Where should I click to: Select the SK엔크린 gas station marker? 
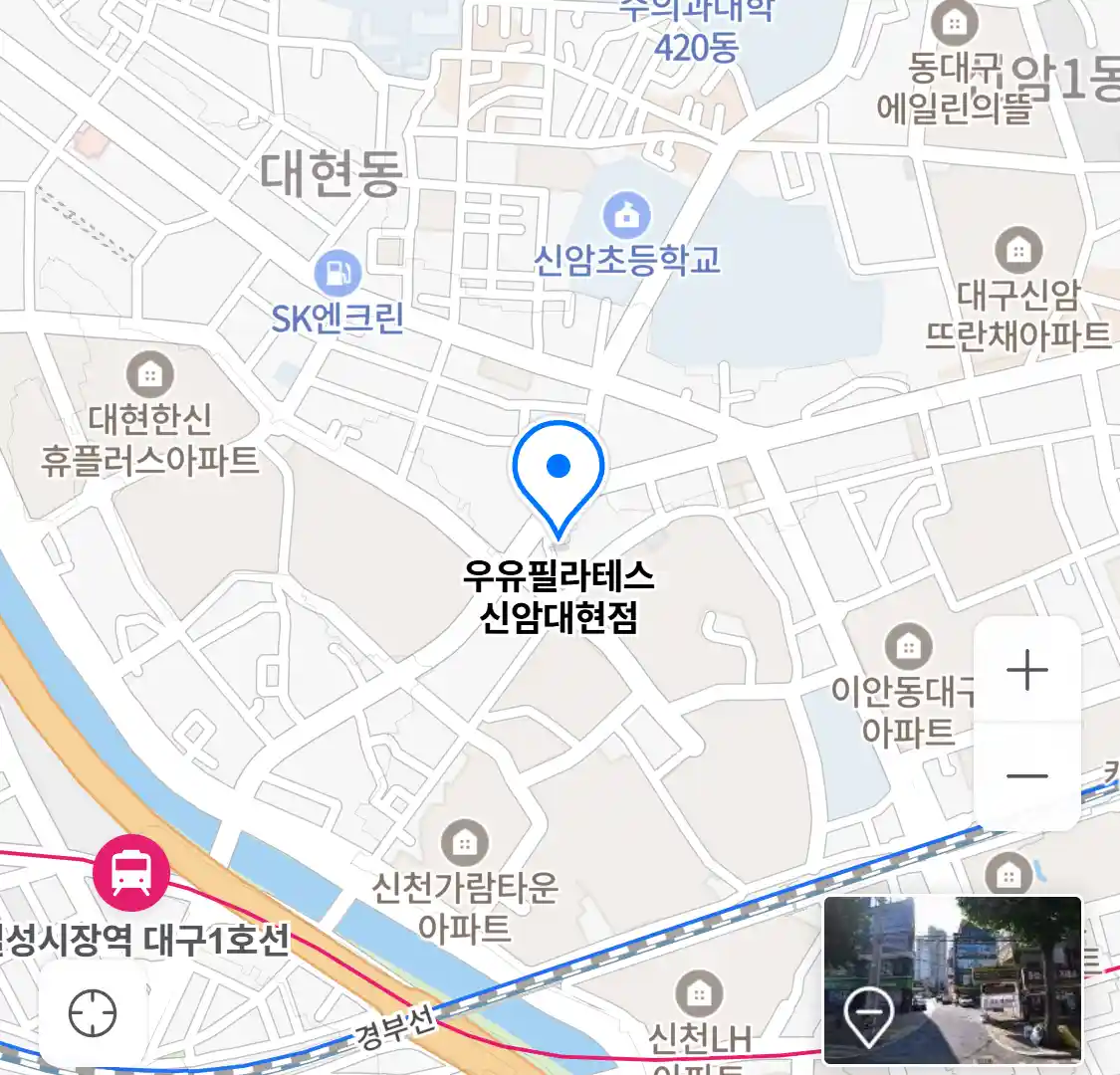point(337,272)
